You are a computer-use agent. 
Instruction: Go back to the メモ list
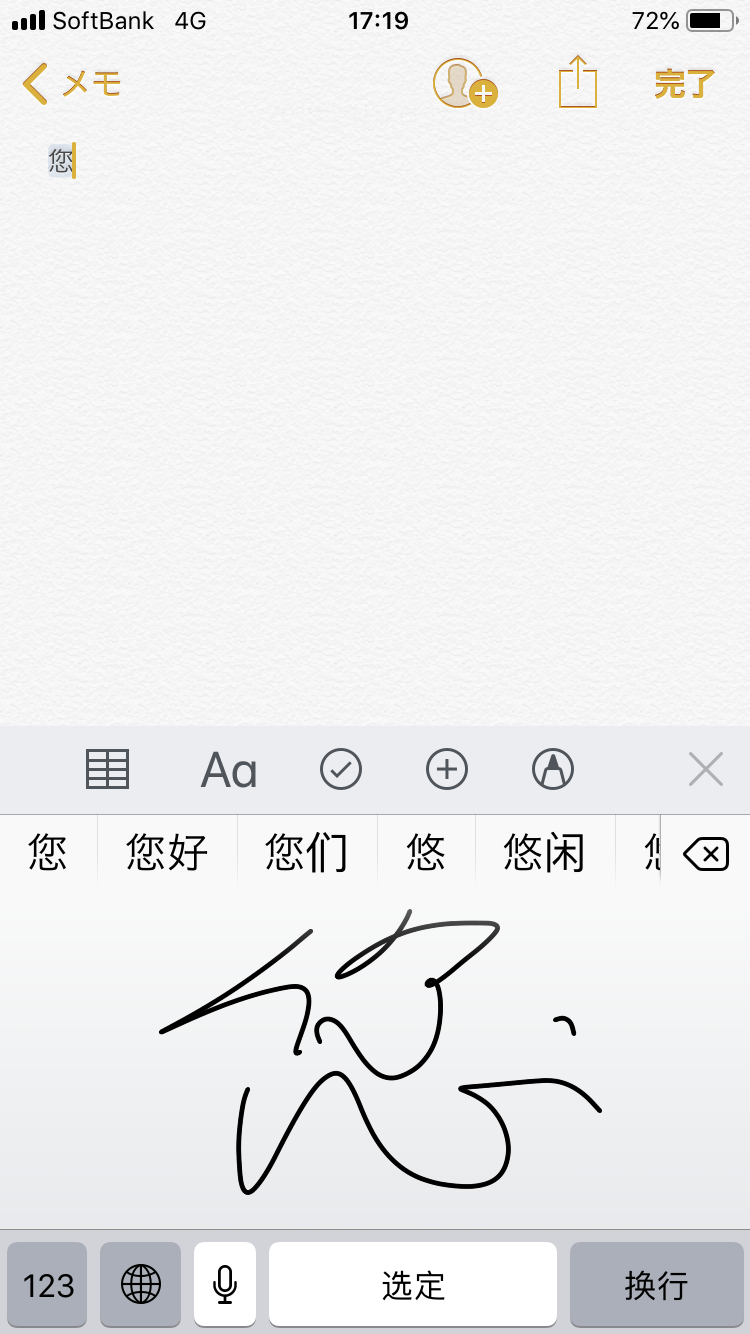click(x=70, y=84)
